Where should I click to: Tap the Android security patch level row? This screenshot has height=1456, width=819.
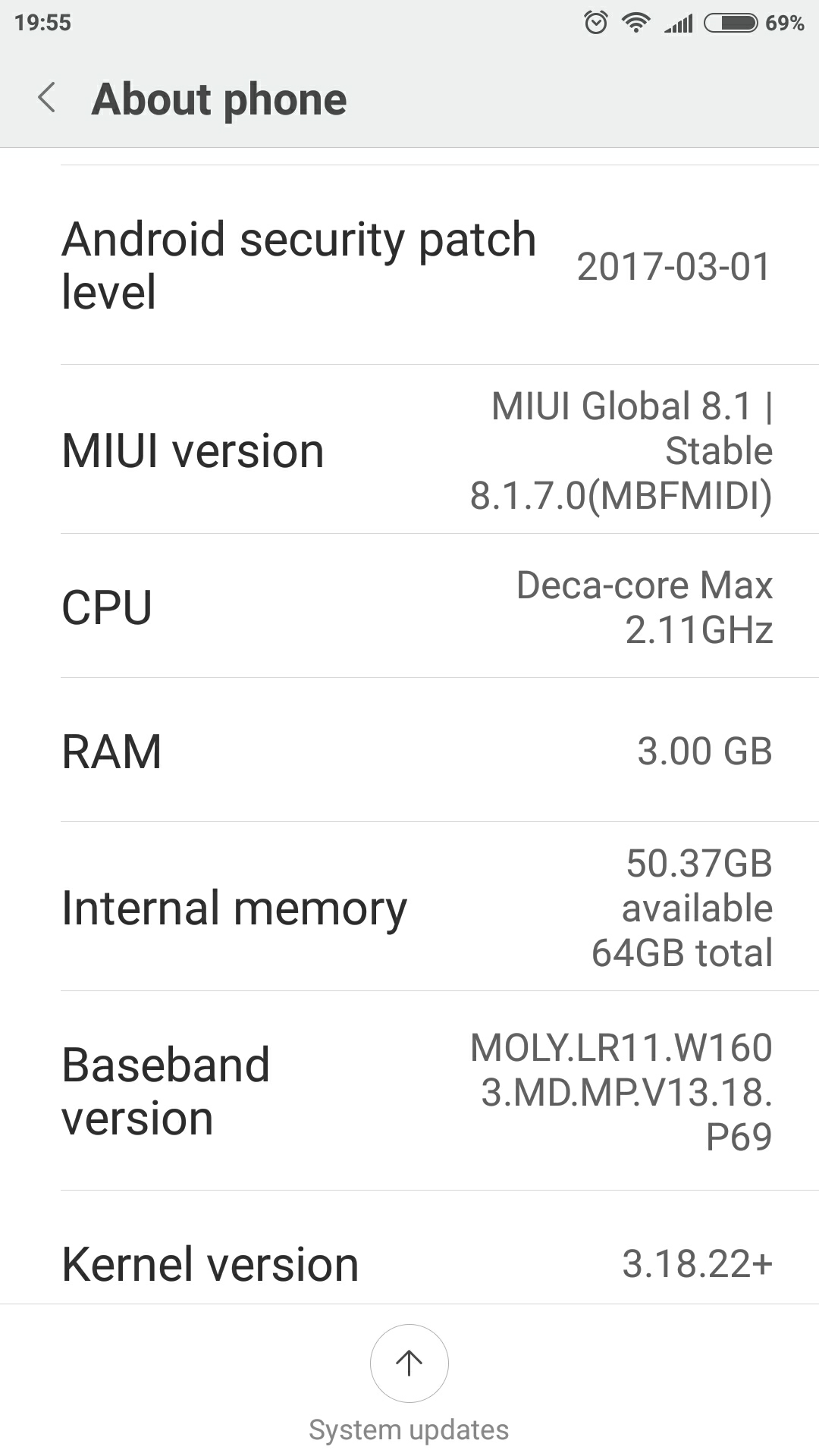409,265
